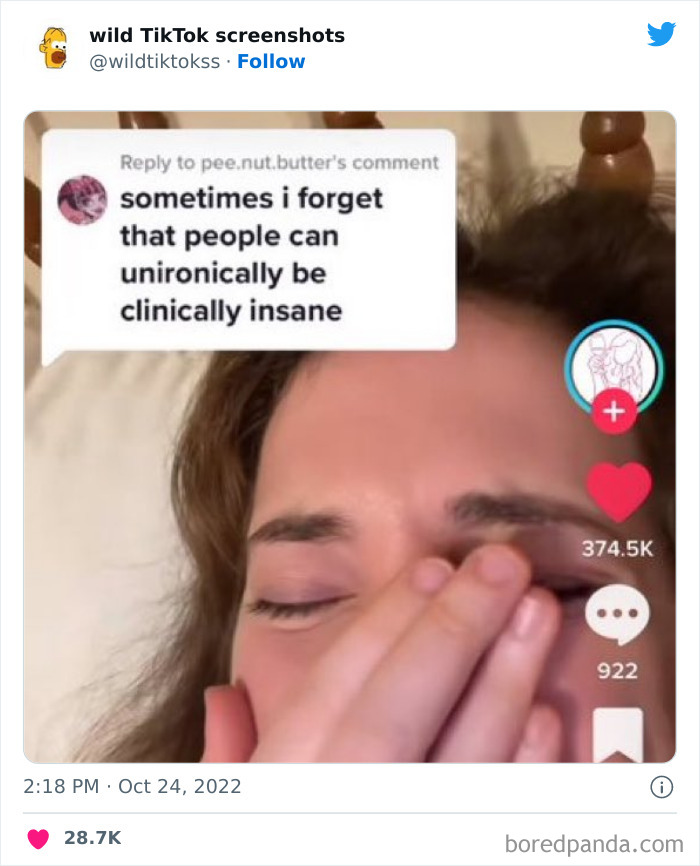Image resolution: width=700 pixels, height=866 pixels.
Task: Open the tweet's embedded TikTok screenshot image
Action: 350,437
